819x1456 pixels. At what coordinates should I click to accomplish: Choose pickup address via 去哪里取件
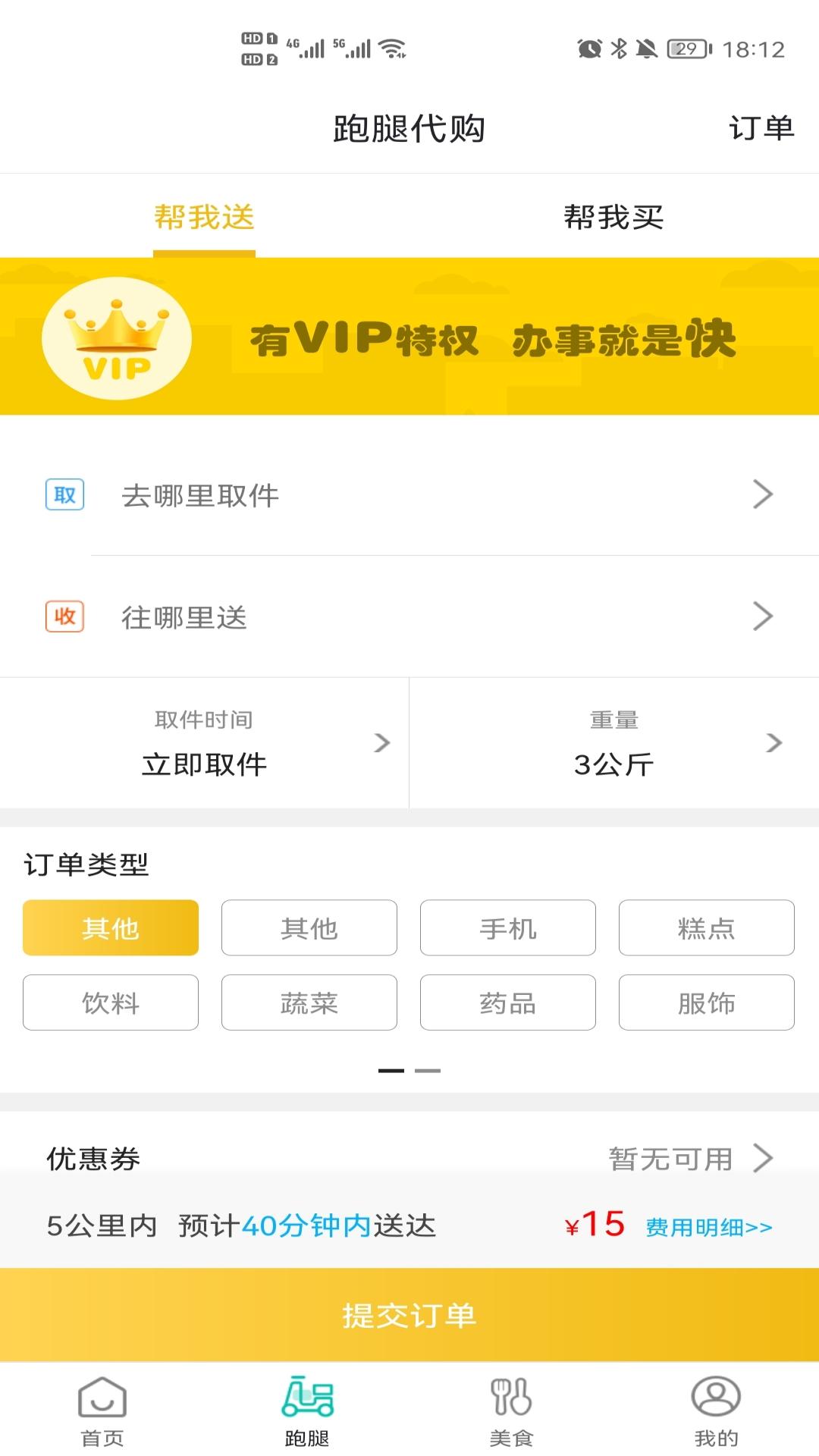pyautogui.click(x=409, y=495)
